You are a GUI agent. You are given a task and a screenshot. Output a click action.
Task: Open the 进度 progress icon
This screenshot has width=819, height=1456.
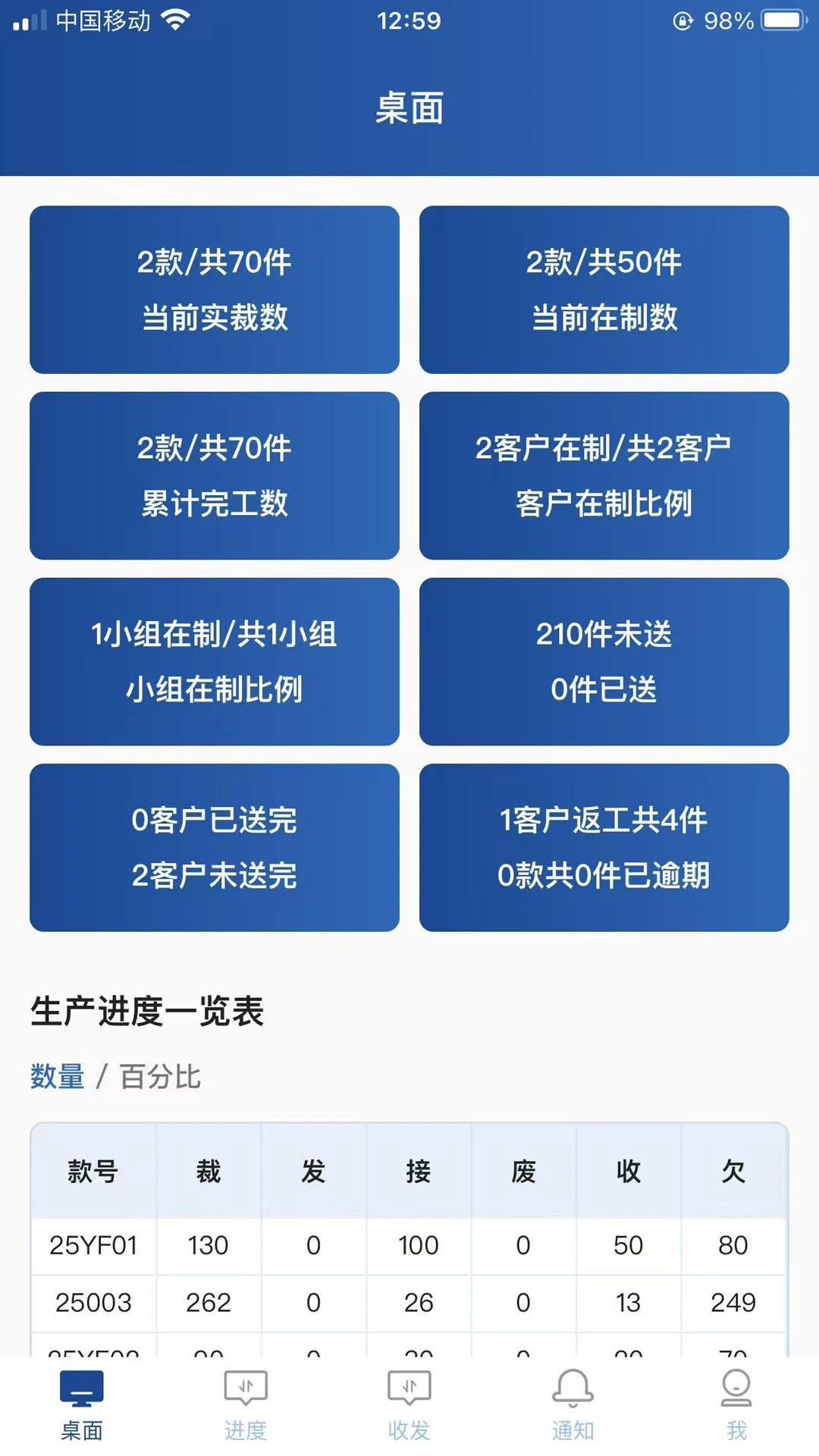pyautogui.click(x=244, y=1388)
